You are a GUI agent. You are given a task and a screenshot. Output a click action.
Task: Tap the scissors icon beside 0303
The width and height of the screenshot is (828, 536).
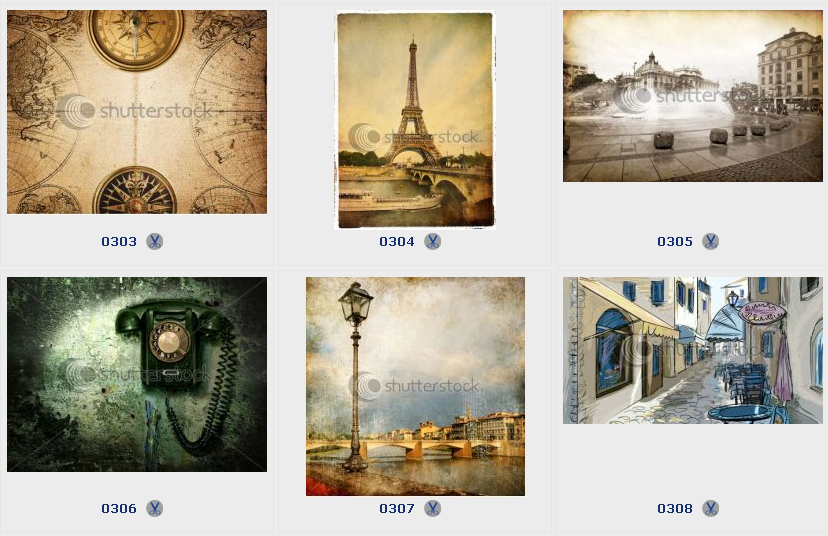click(155, 241)
